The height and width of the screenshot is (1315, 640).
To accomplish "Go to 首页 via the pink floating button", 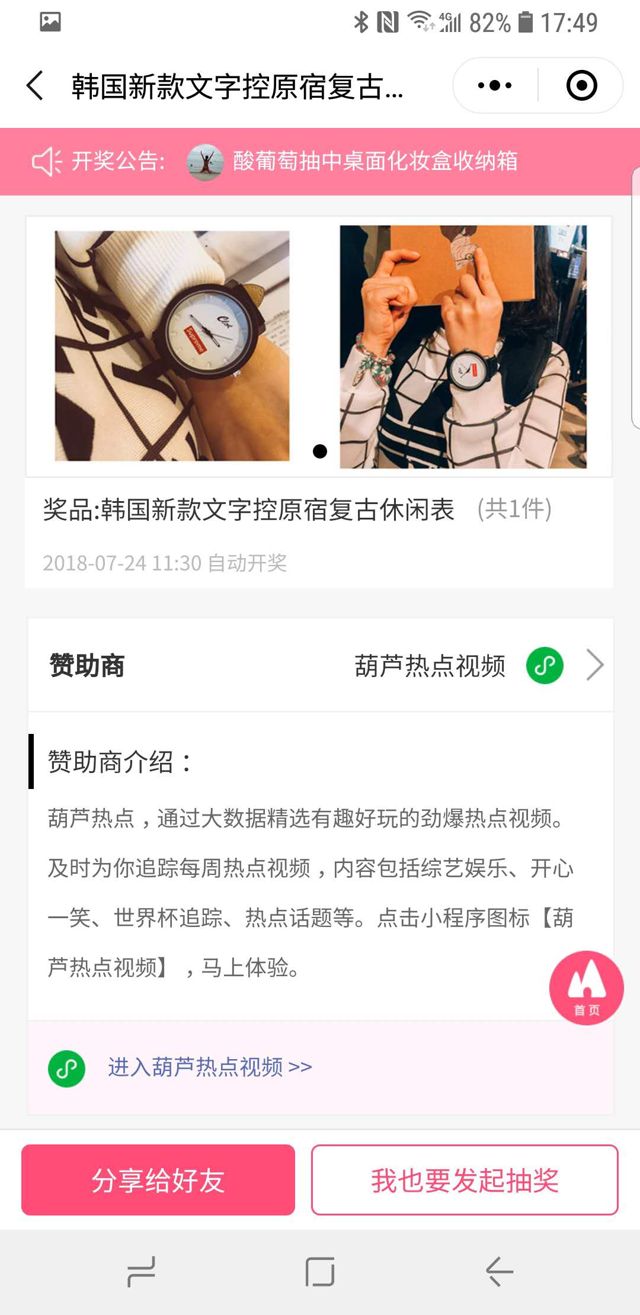I will (x=586, y=988).
